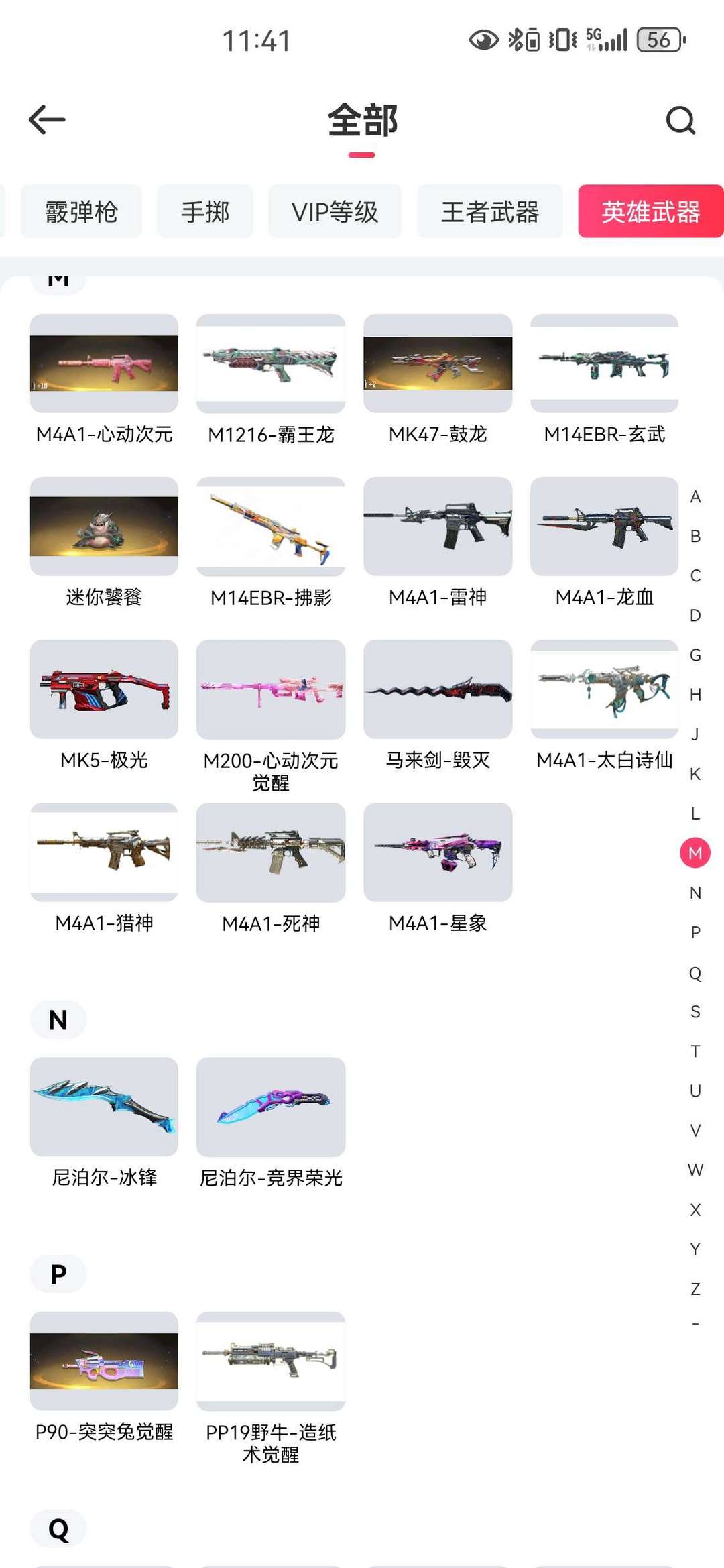
Task: Tap letter S in the alphabet index
Action: click(x=695, y=1012)
